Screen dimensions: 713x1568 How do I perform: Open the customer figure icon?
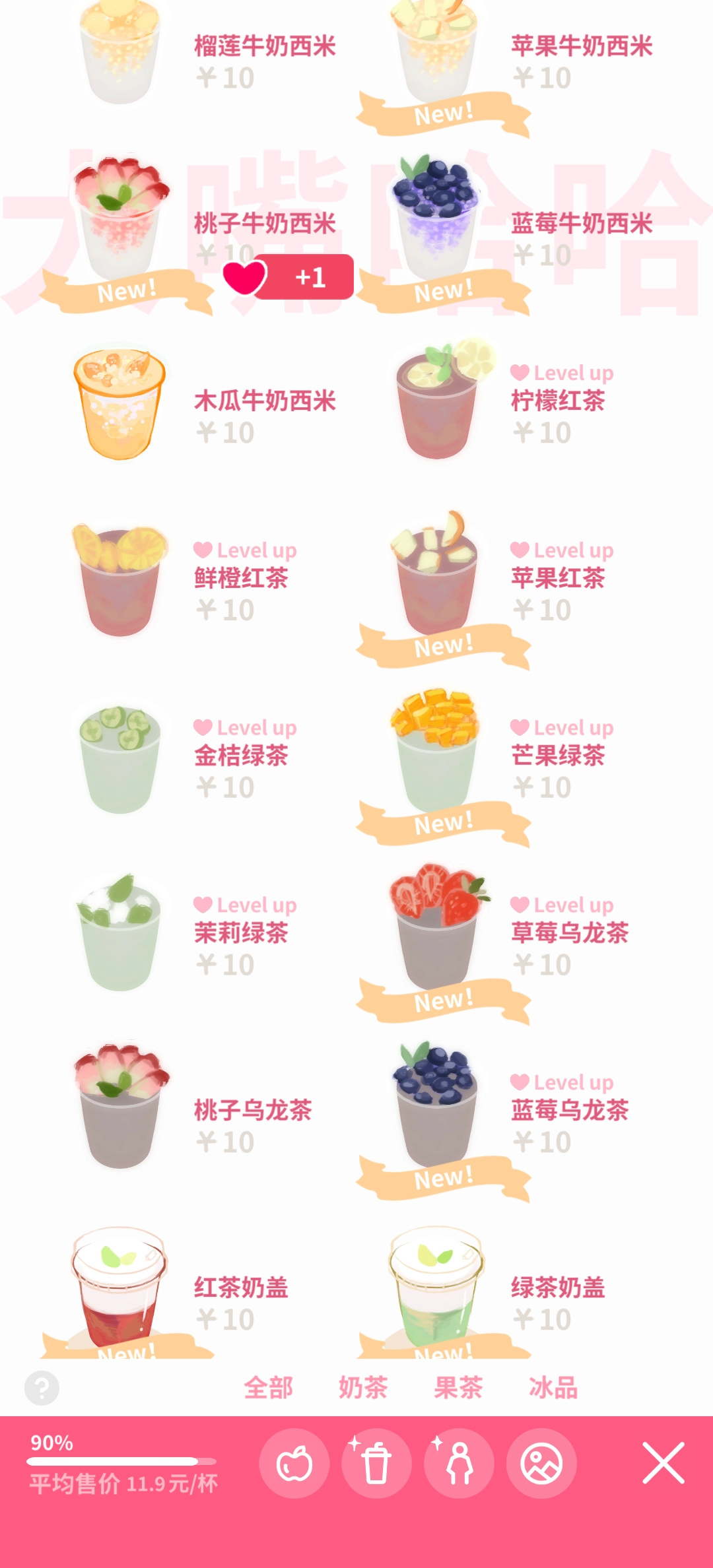point(459,1464)
